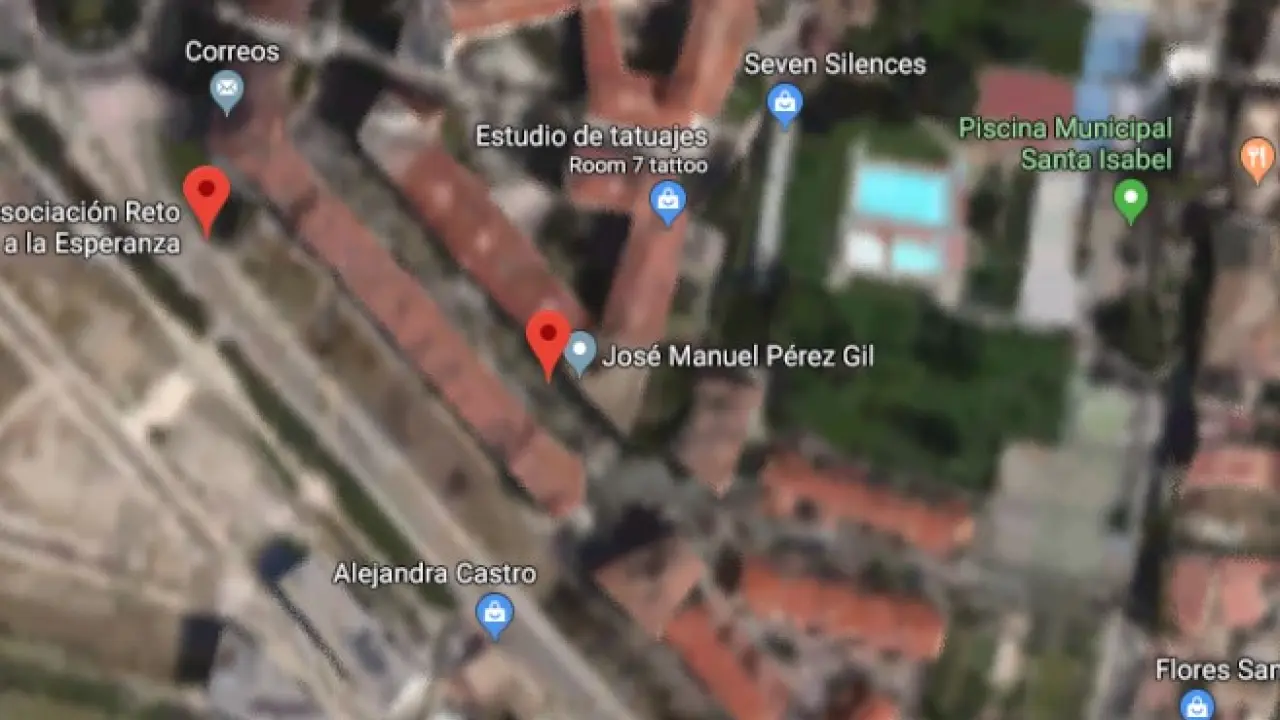View Piscina Municipal Santa Isabel place marker

point(1130,199)
